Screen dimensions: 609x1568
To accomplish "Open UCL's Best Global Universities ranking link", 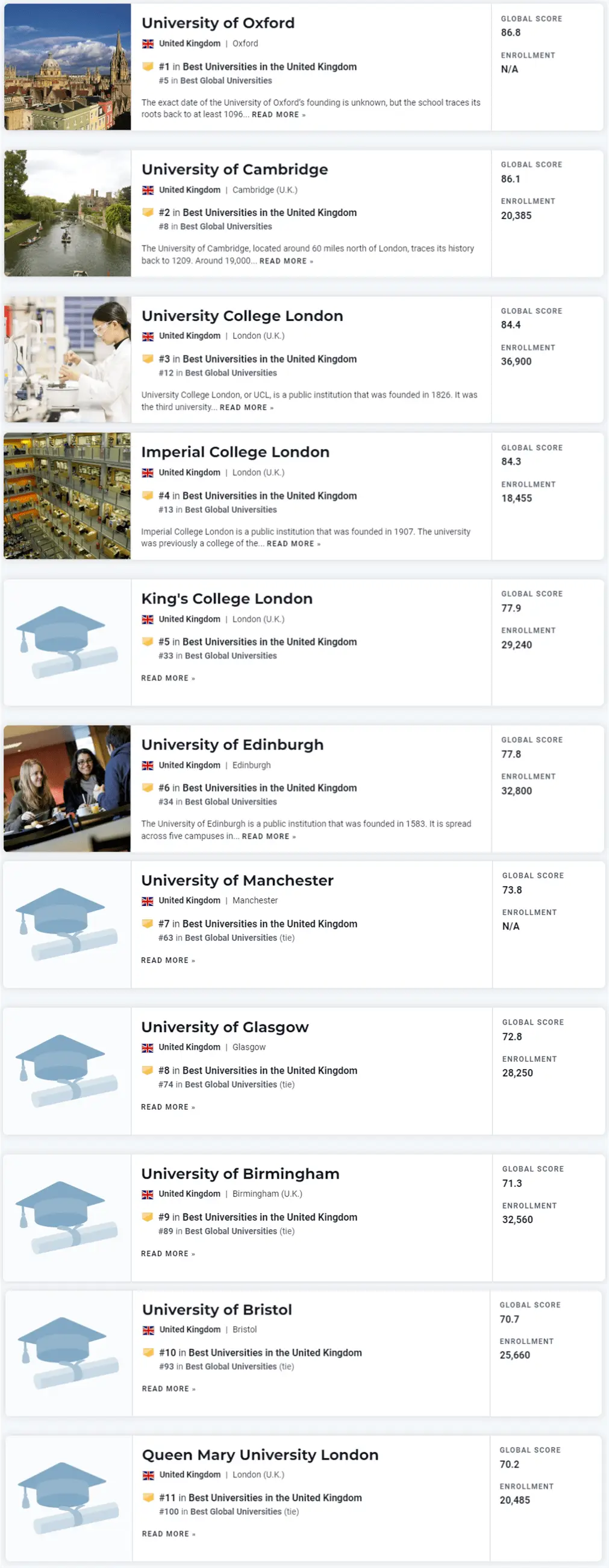I will [x=230, y=373].
